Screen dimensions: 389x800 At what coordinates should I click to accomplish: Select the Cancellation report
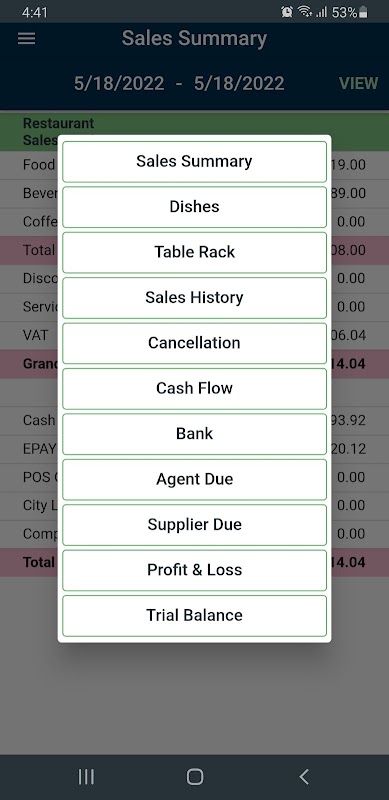coord(194,343)
